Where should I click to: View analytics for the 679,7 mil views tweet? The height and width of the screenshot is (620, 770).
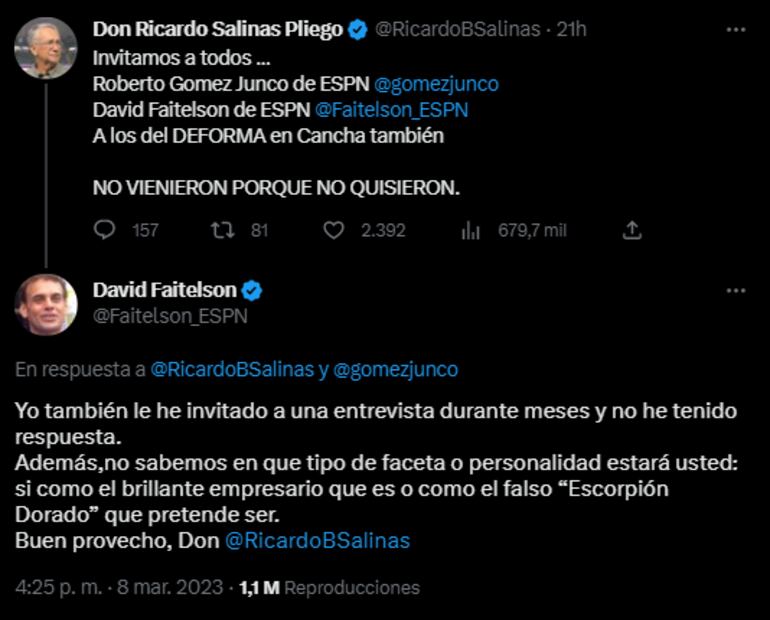coord(470,230)
